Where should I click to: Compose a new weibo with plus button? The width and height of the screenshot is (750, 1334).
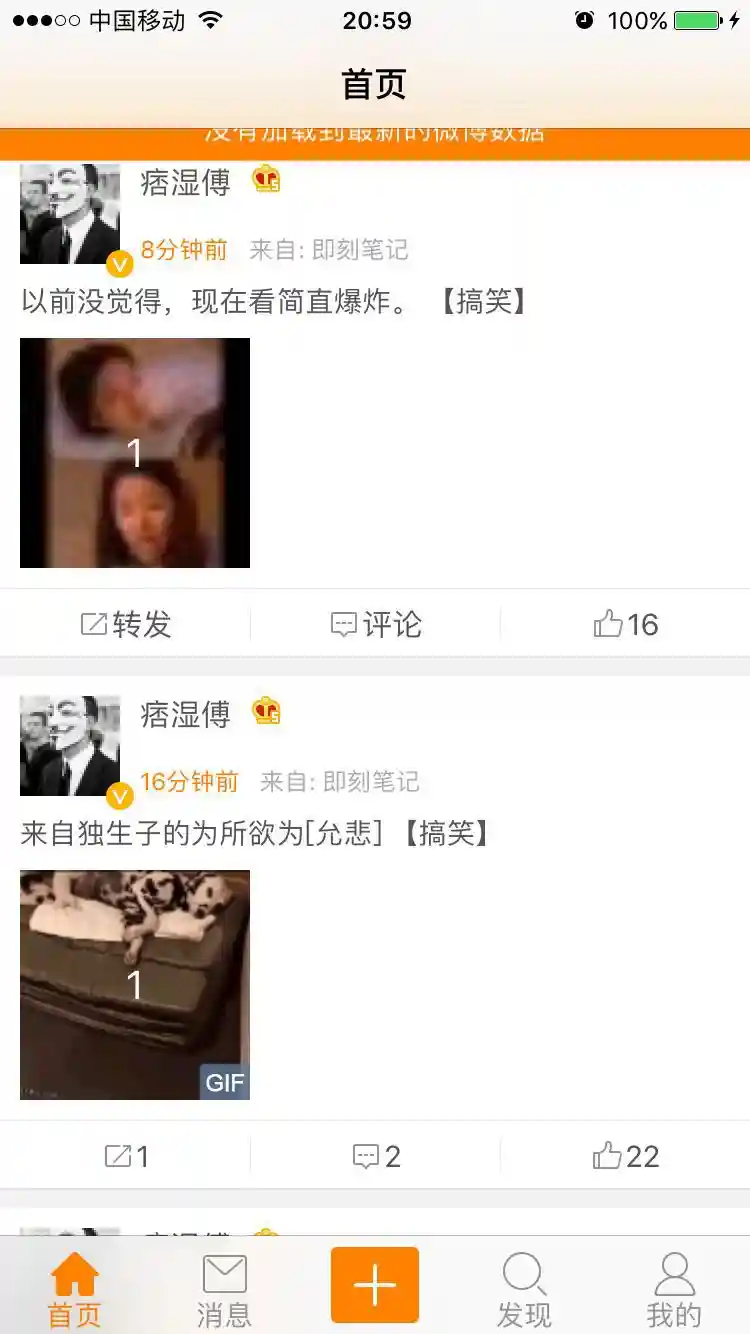coord(375,1285)
